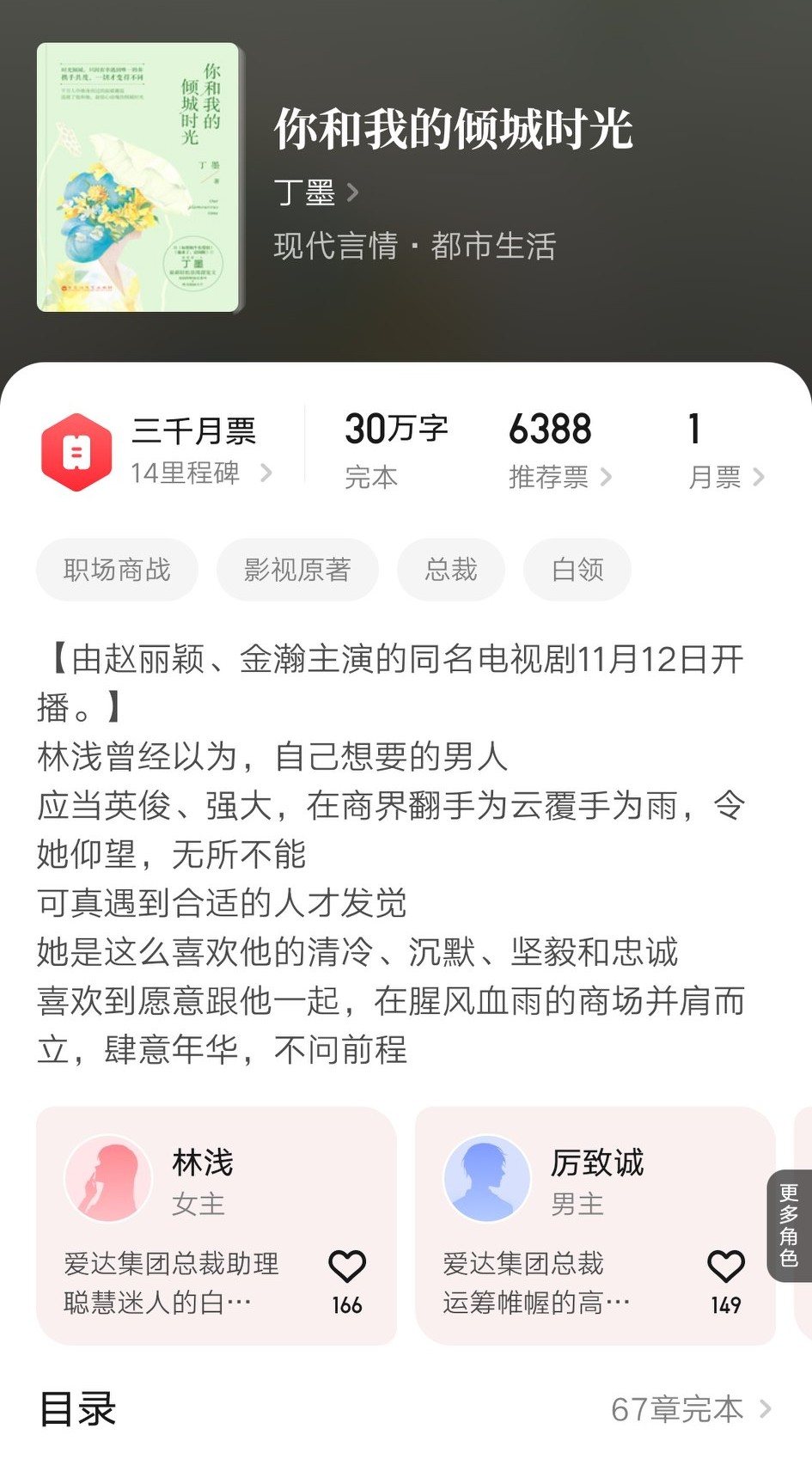Click the author arrow next to 丁墨
The image size is (812, 1459).
(x=352, y=192)
